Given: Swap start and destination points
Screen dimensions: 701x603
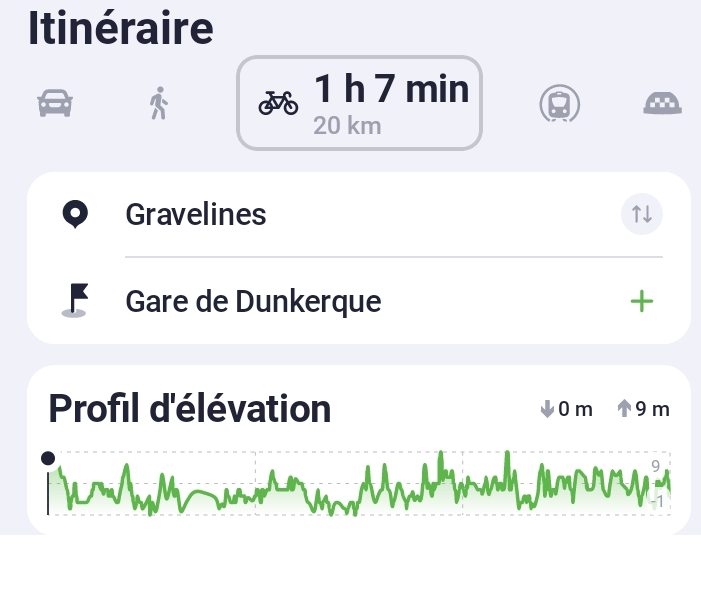Looking at the screenshot, I should (x=641, y=214).
